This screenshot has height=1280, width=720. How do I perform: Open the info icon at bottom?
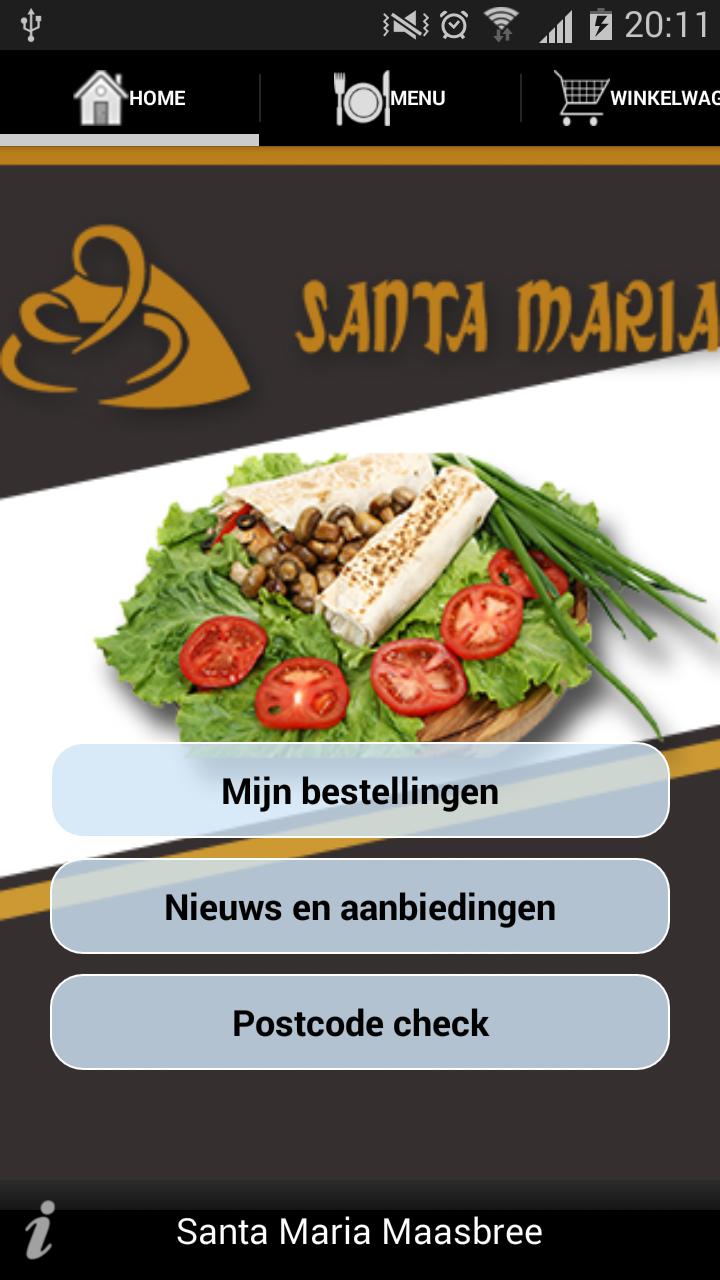[x=40, y=1230]
